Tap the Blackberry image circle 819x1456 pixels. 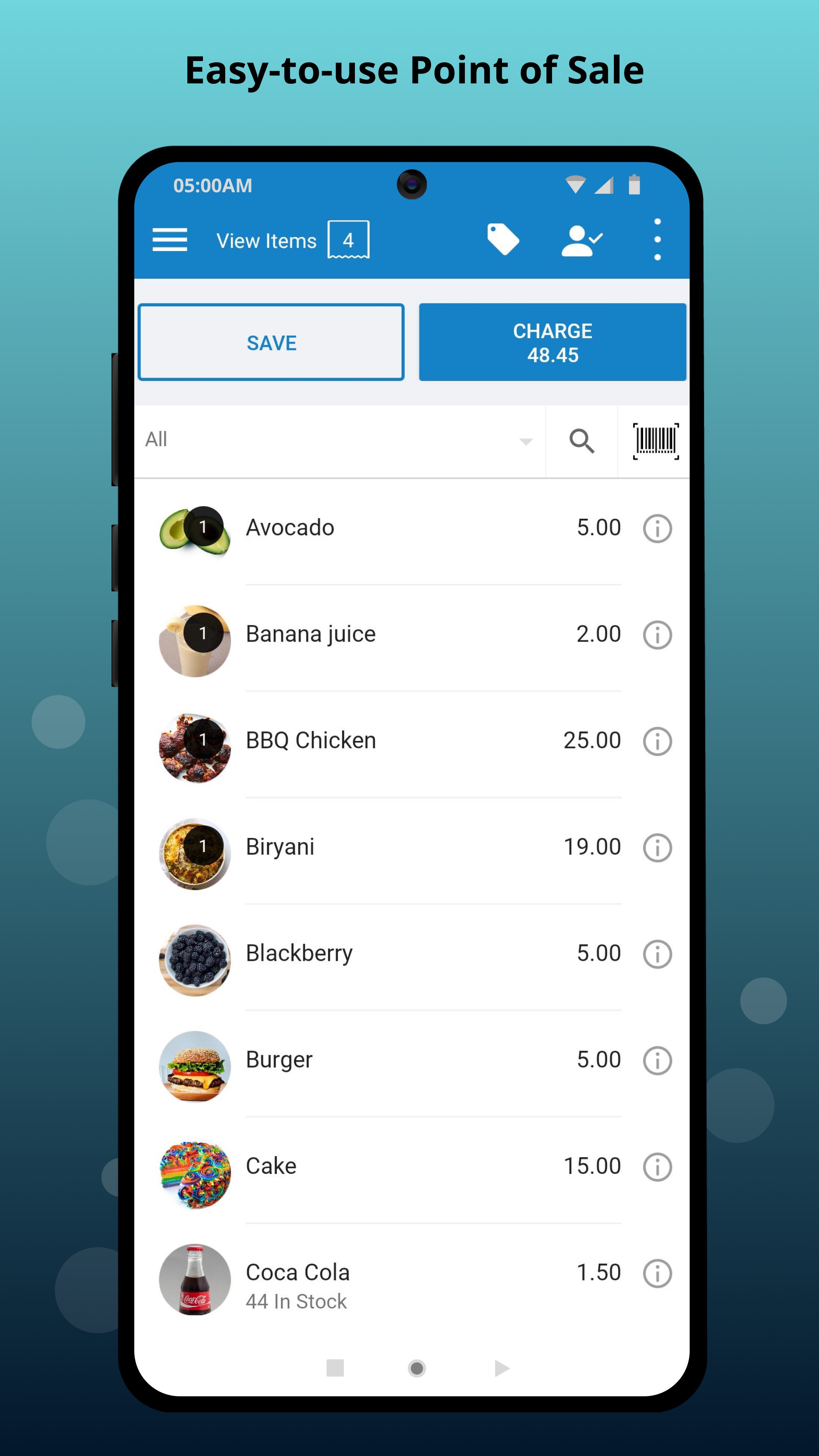pyautogui.click(x=194, y=962)
